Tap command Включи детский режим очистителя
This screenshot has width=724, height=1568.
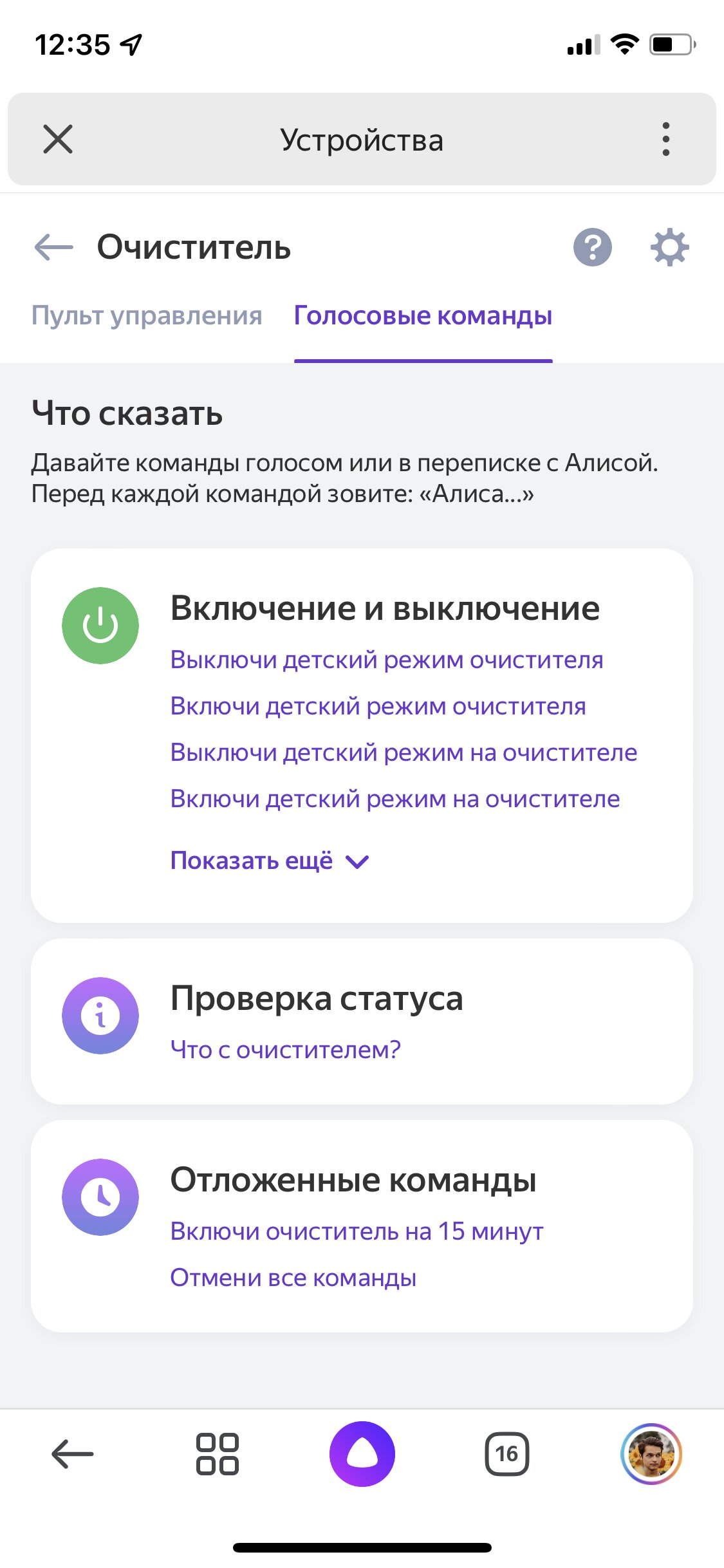pyautogui.click(x=378, y=706)
